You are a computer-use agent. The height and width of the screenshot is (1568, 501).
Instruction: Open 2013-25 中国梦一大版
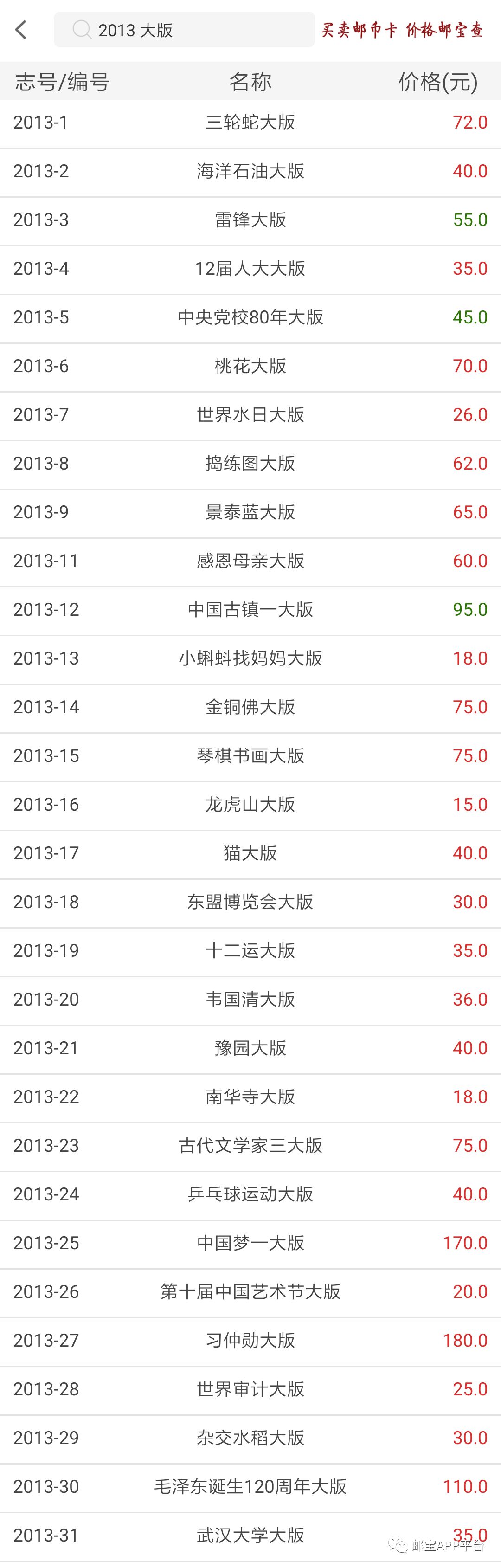250,1242
